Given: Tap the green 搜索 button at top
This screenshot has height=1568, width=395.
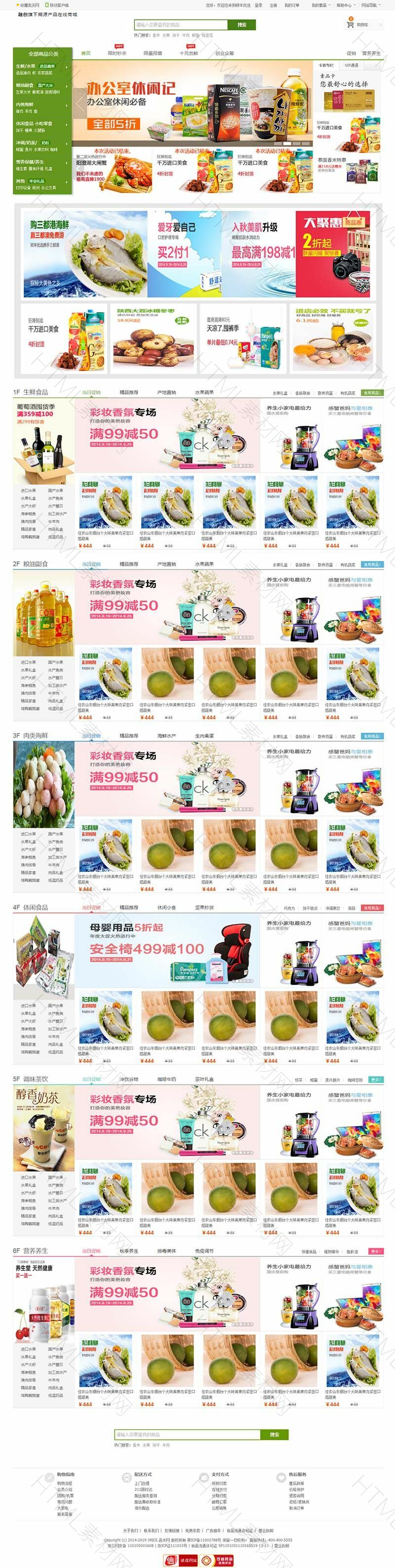Looking at the screenshot, I should click(241, 25).
